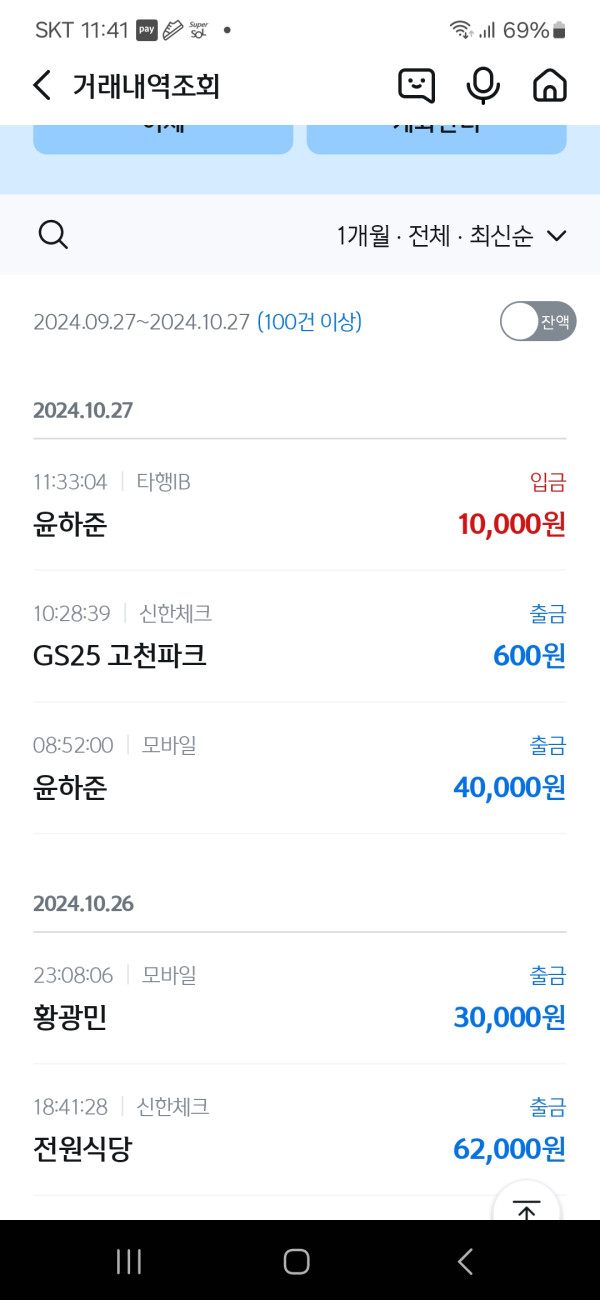Activate the voice microphone icon

point(483,86)
